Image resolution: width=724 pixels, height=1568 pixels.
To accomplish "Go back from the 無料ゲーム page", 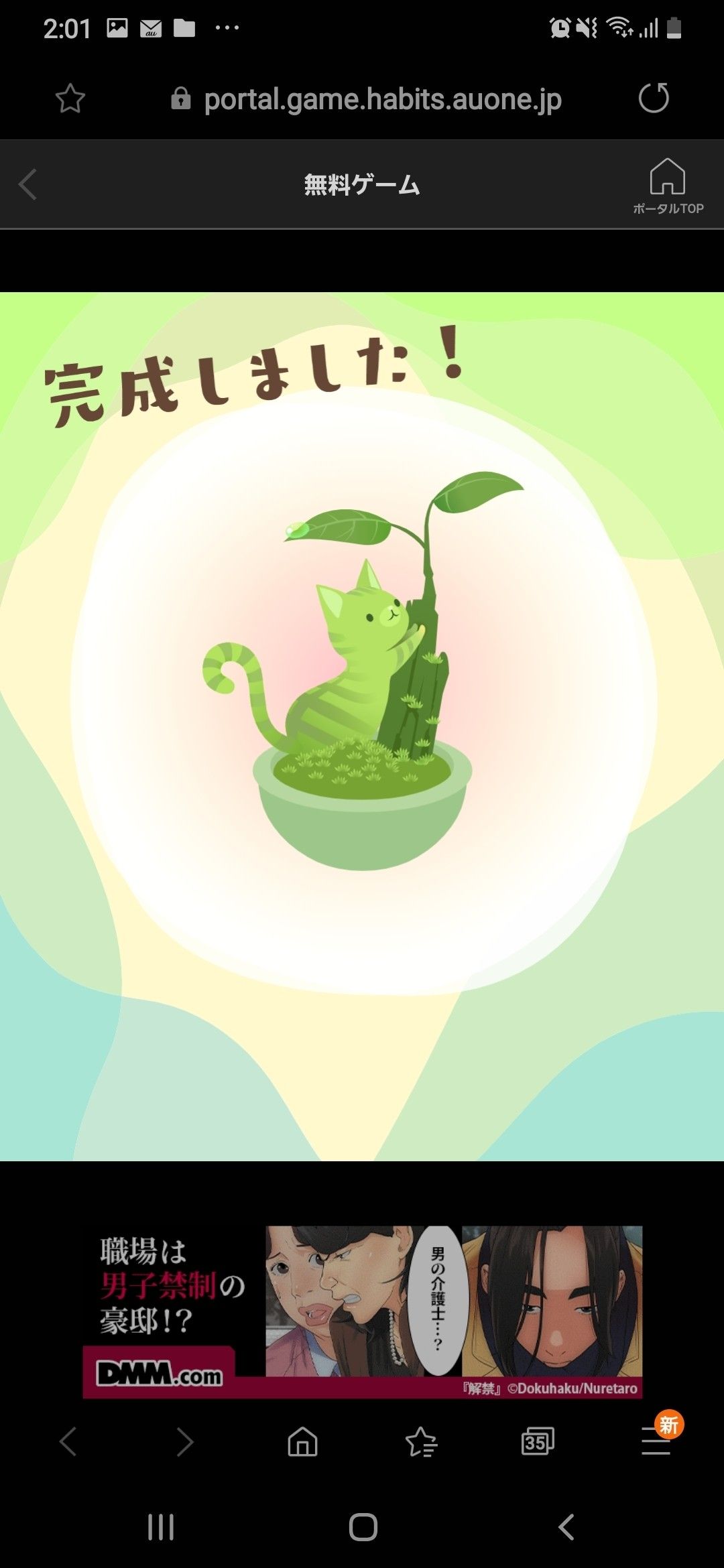I will click(x=28, y=184).
